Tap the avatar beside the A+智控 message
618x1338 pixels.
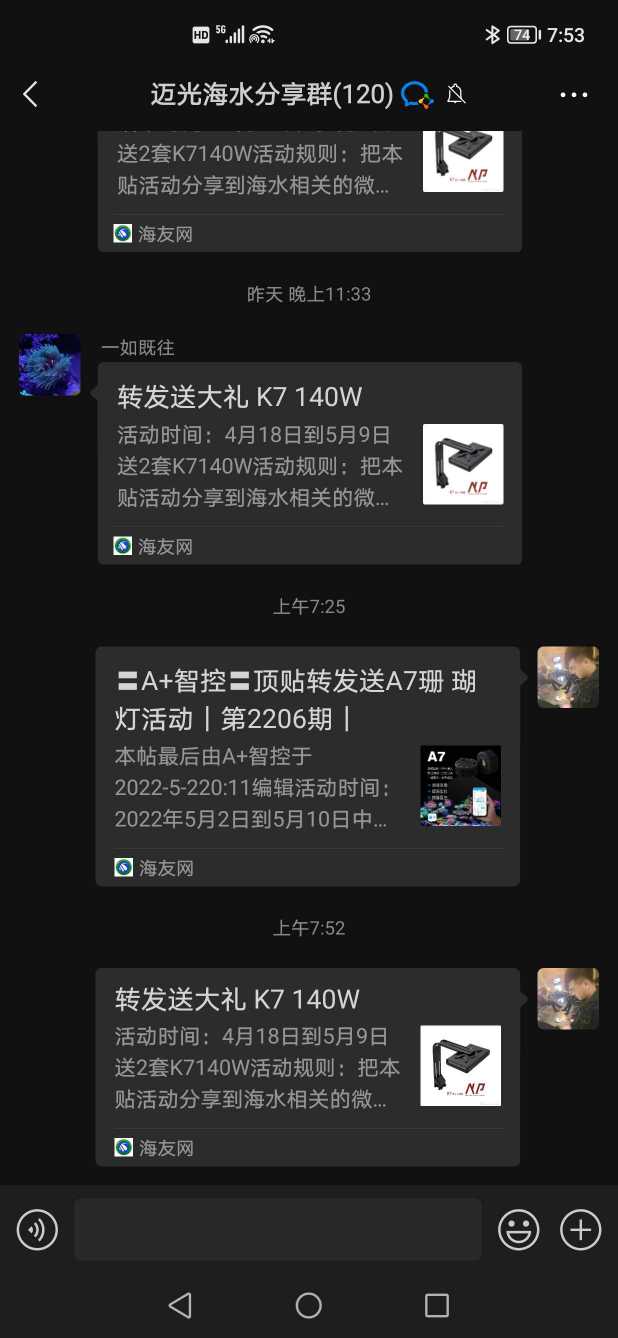point(568,677)
